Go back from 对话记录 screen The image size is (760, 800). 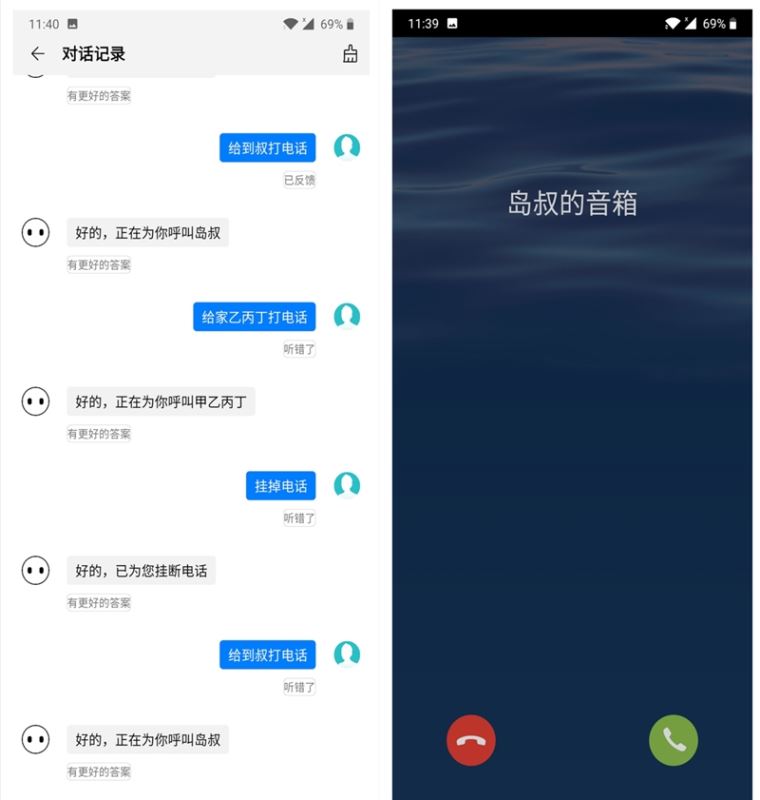point(37,54)
